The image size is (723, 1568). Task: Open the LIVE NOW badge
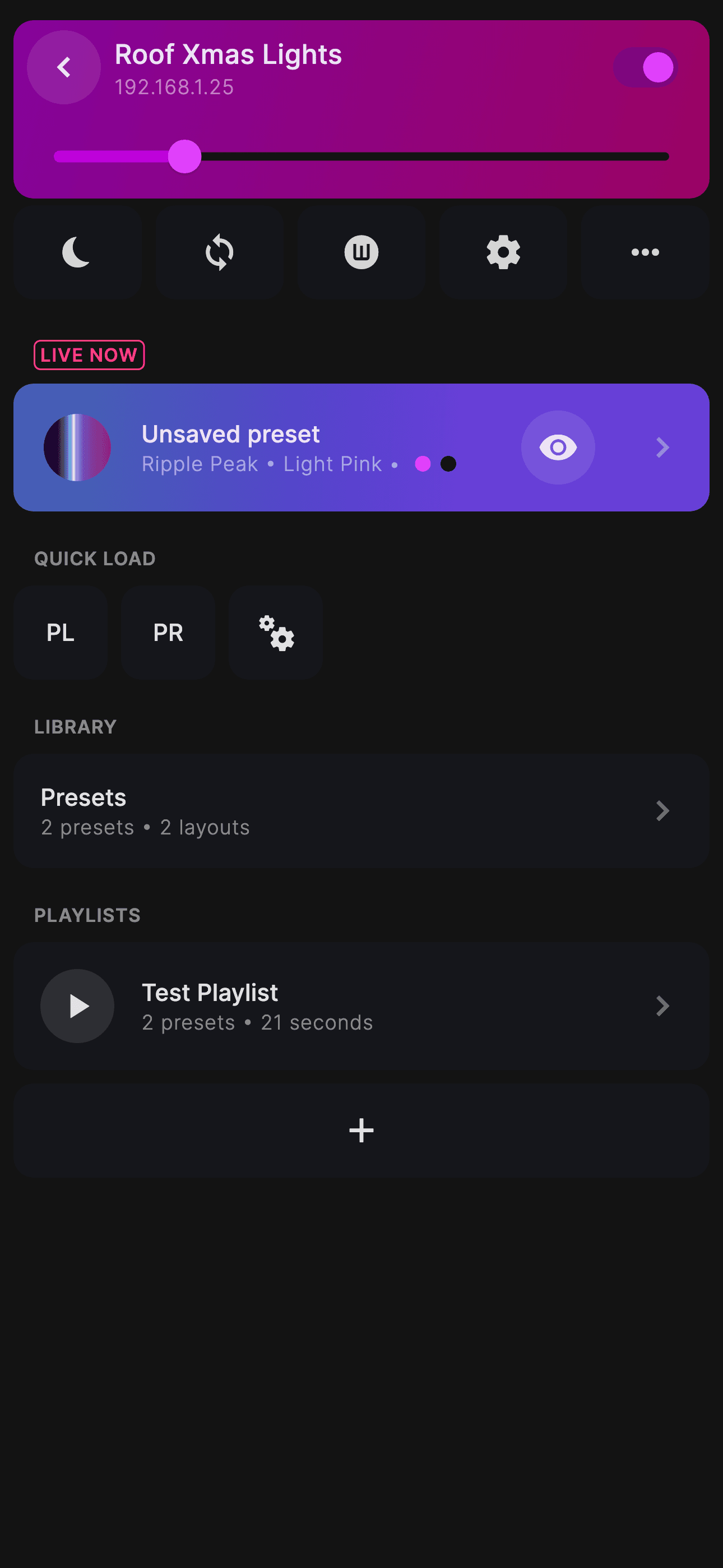(x=88, y=354)
